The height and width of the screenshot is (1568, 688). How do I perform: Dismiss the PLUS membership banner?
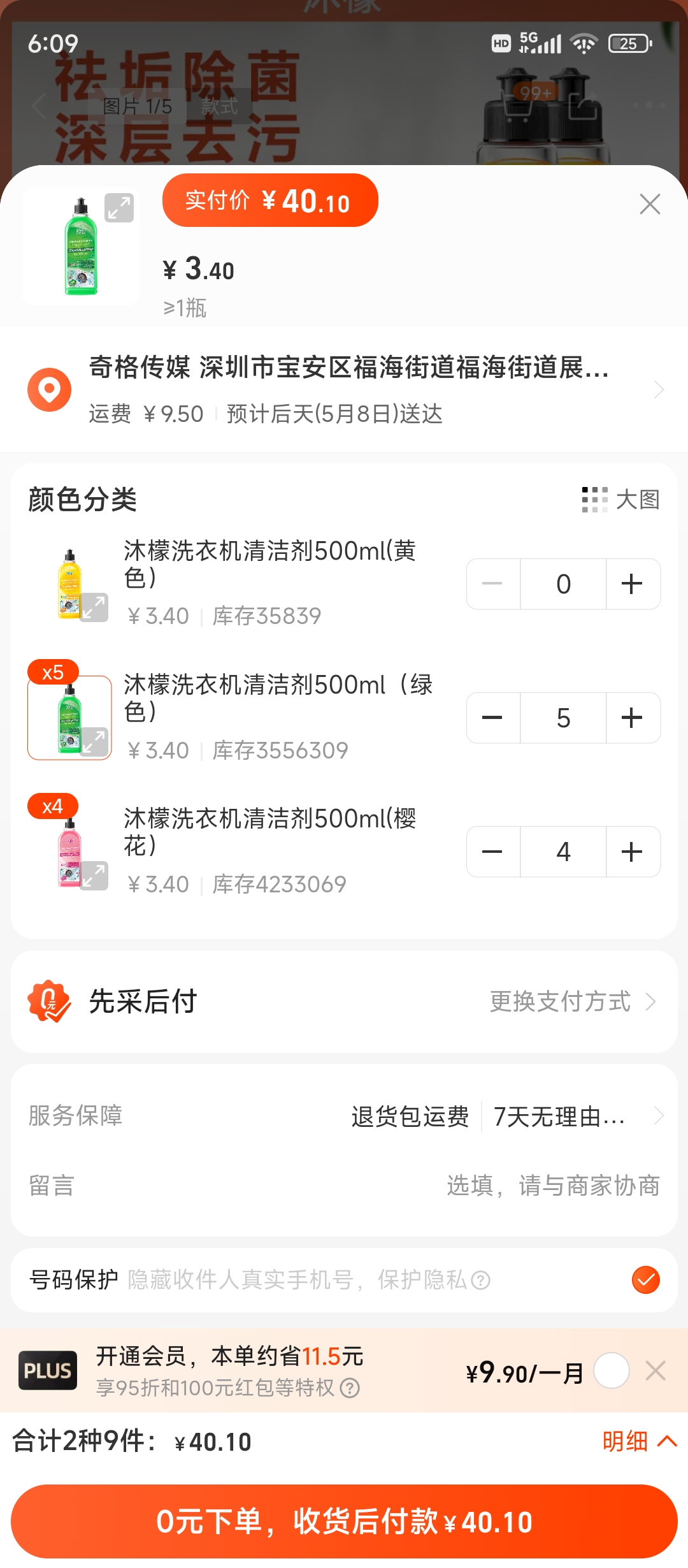coord(656,1370)
